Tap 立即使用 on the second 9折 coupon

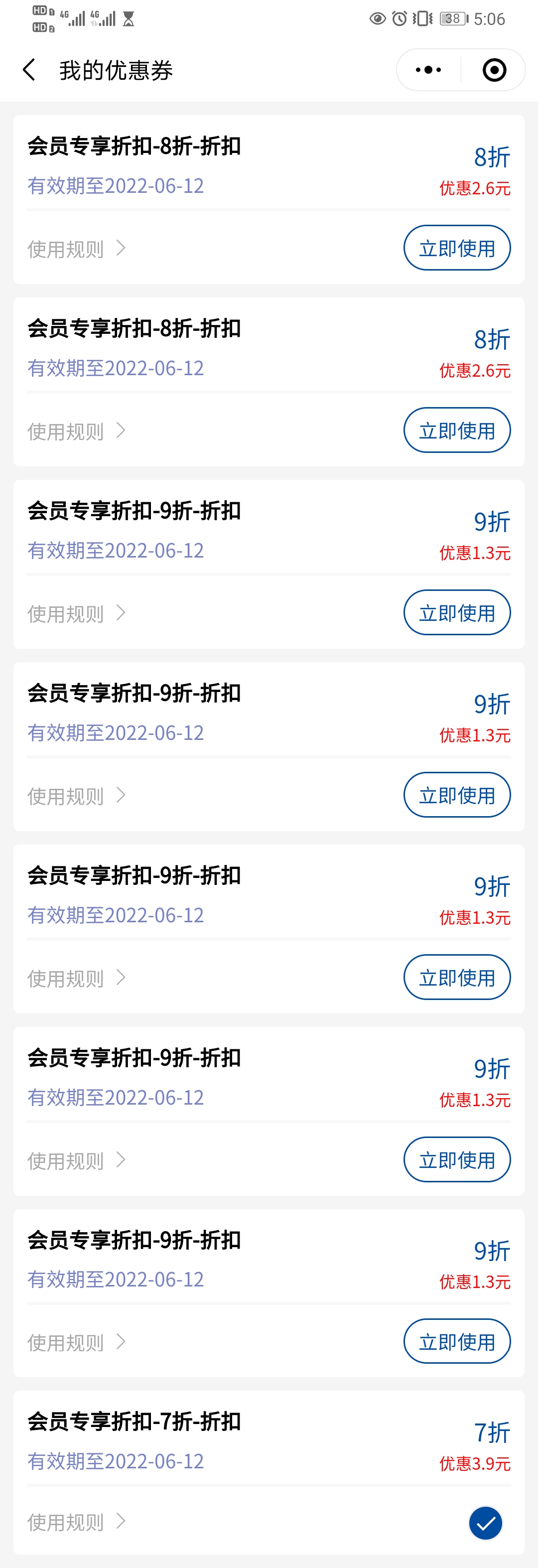[456, 795]
